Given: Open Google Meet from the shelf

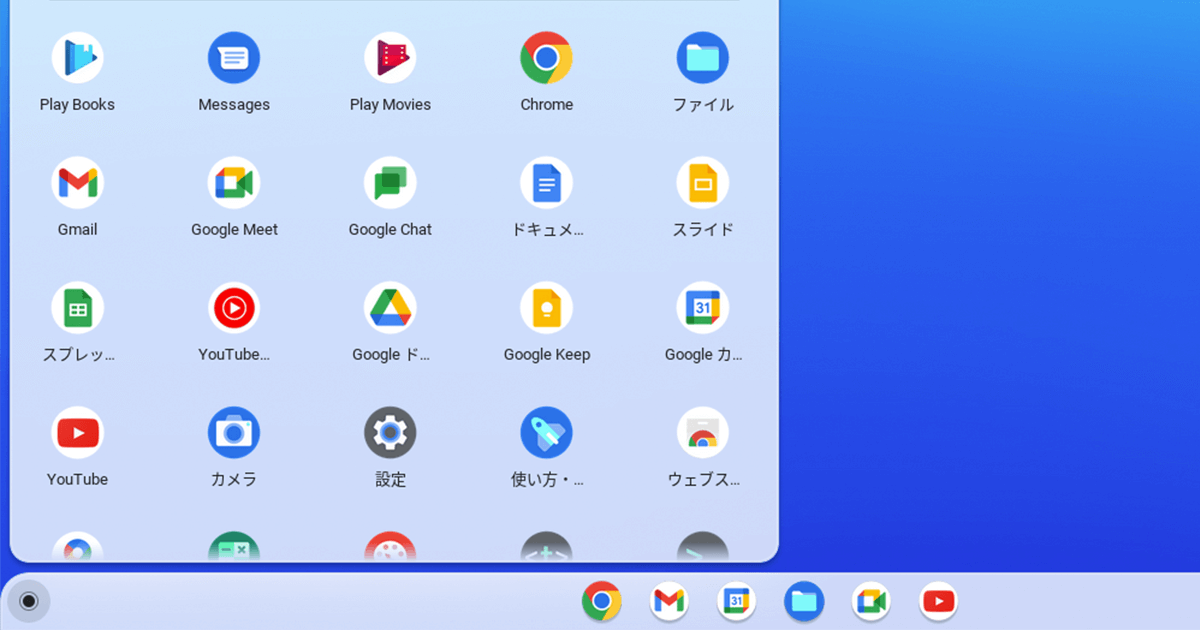Looking at the screenshot, I should click(x=871, y=601).
